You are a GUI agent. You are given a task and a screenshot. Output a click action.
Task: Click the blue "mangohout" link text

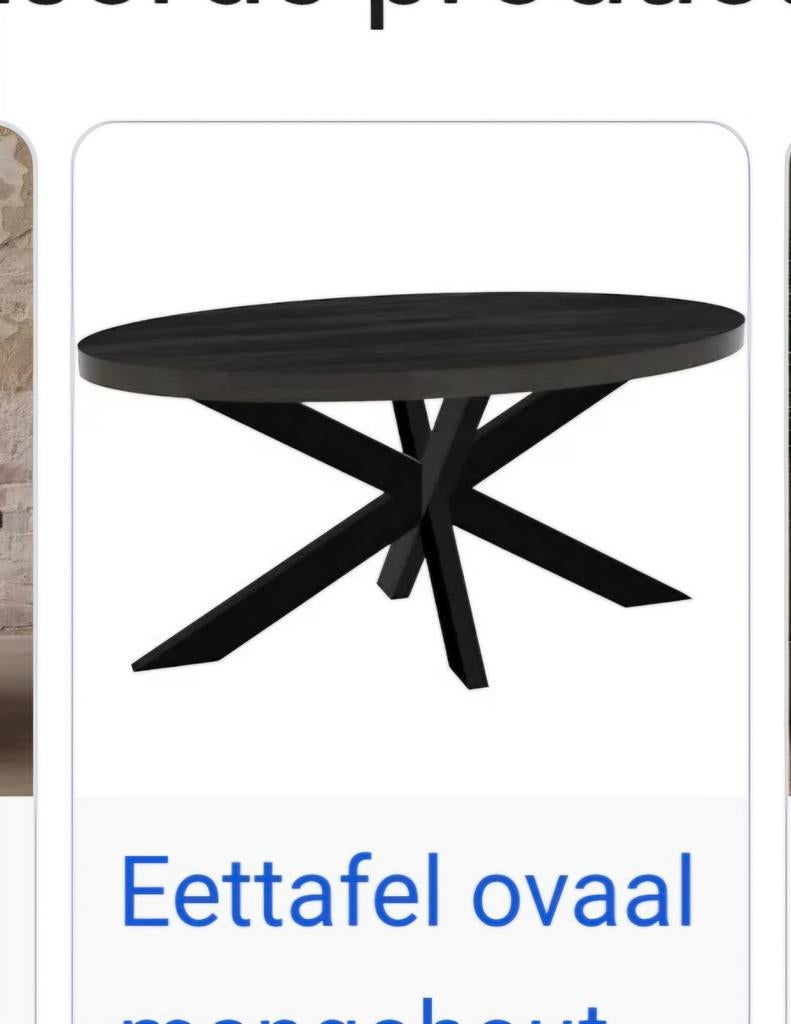(x=400, y=1010)
